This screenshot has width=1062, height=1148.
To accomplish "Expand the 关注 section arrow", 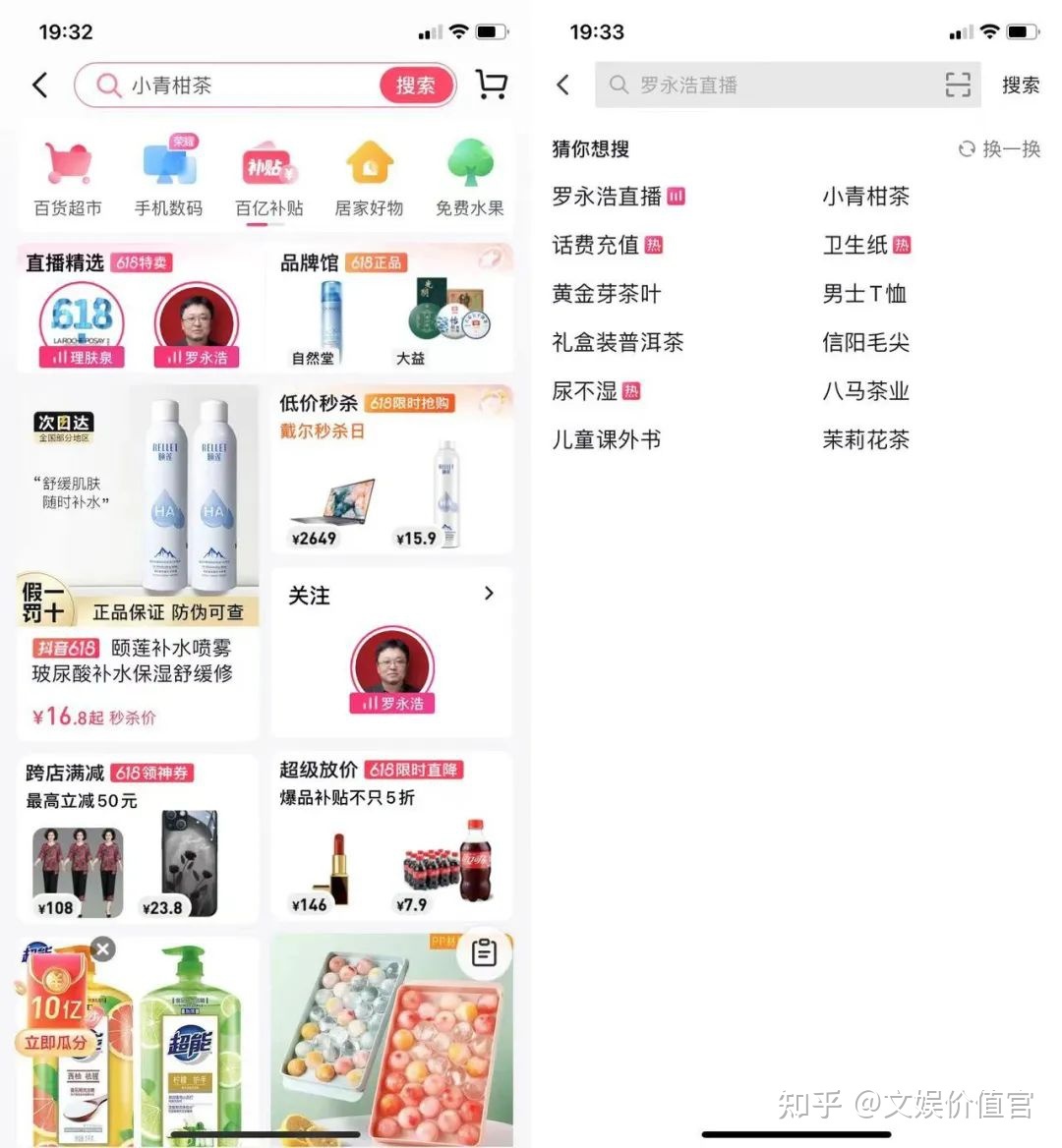I will [x=489, y=594].
